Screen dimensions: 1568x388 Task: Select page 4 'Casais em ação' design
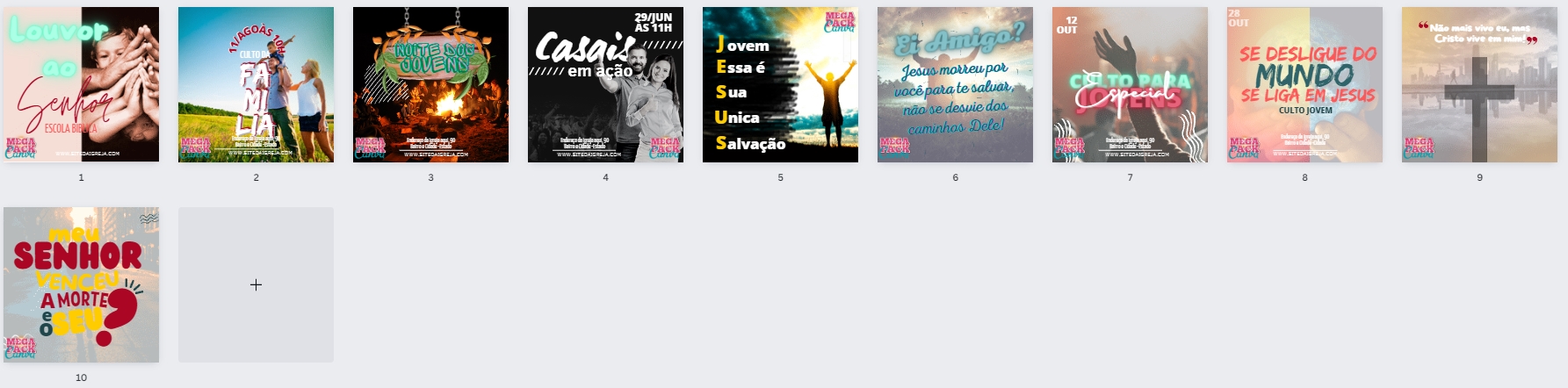605,84
